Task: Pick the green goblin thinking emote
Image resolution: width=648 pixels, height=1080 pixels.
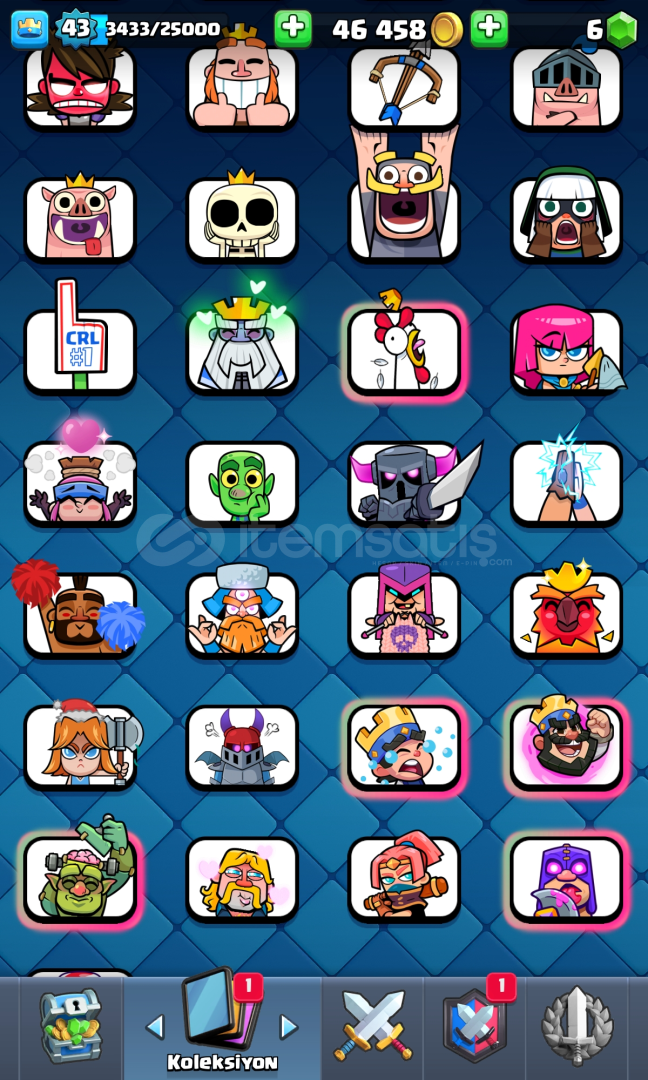Action: [x=242, y=484]
